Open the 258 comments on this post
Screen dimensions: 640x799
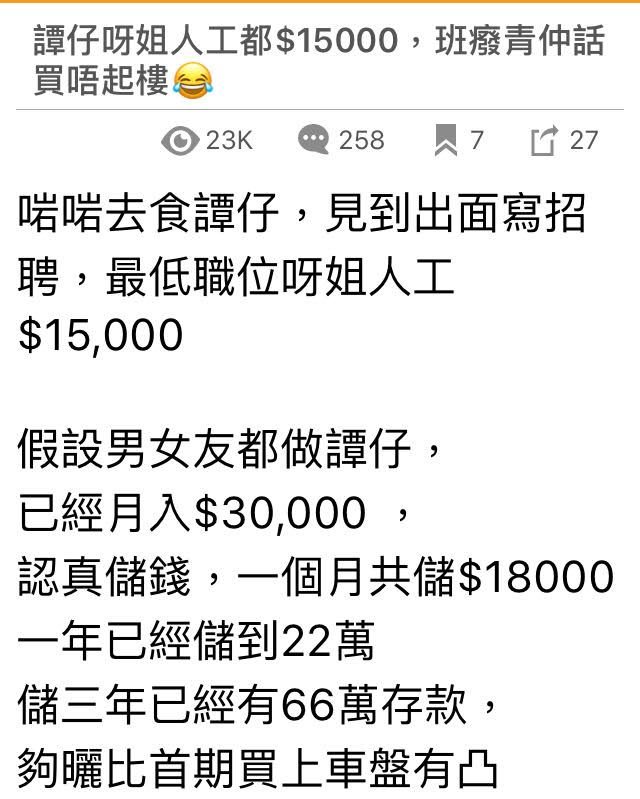point(314,140)
